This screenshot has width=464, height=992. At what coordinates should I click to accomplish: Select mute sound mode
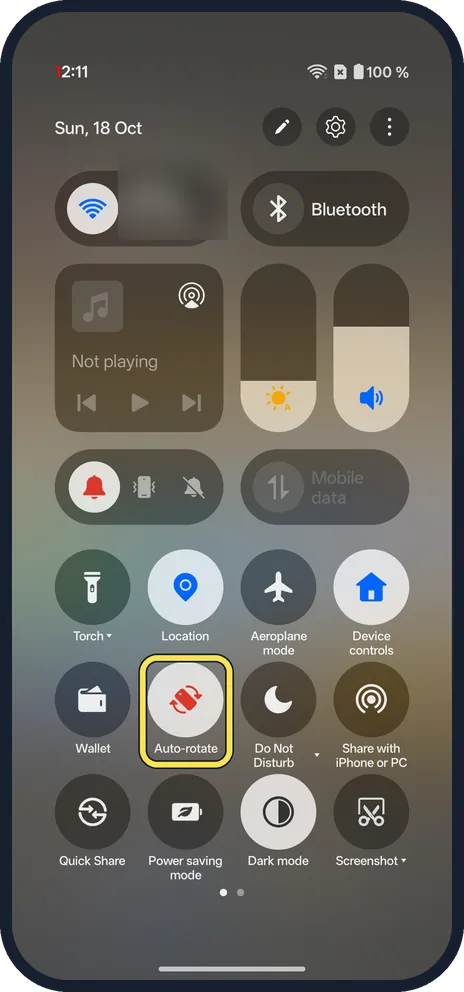[192, 487]
